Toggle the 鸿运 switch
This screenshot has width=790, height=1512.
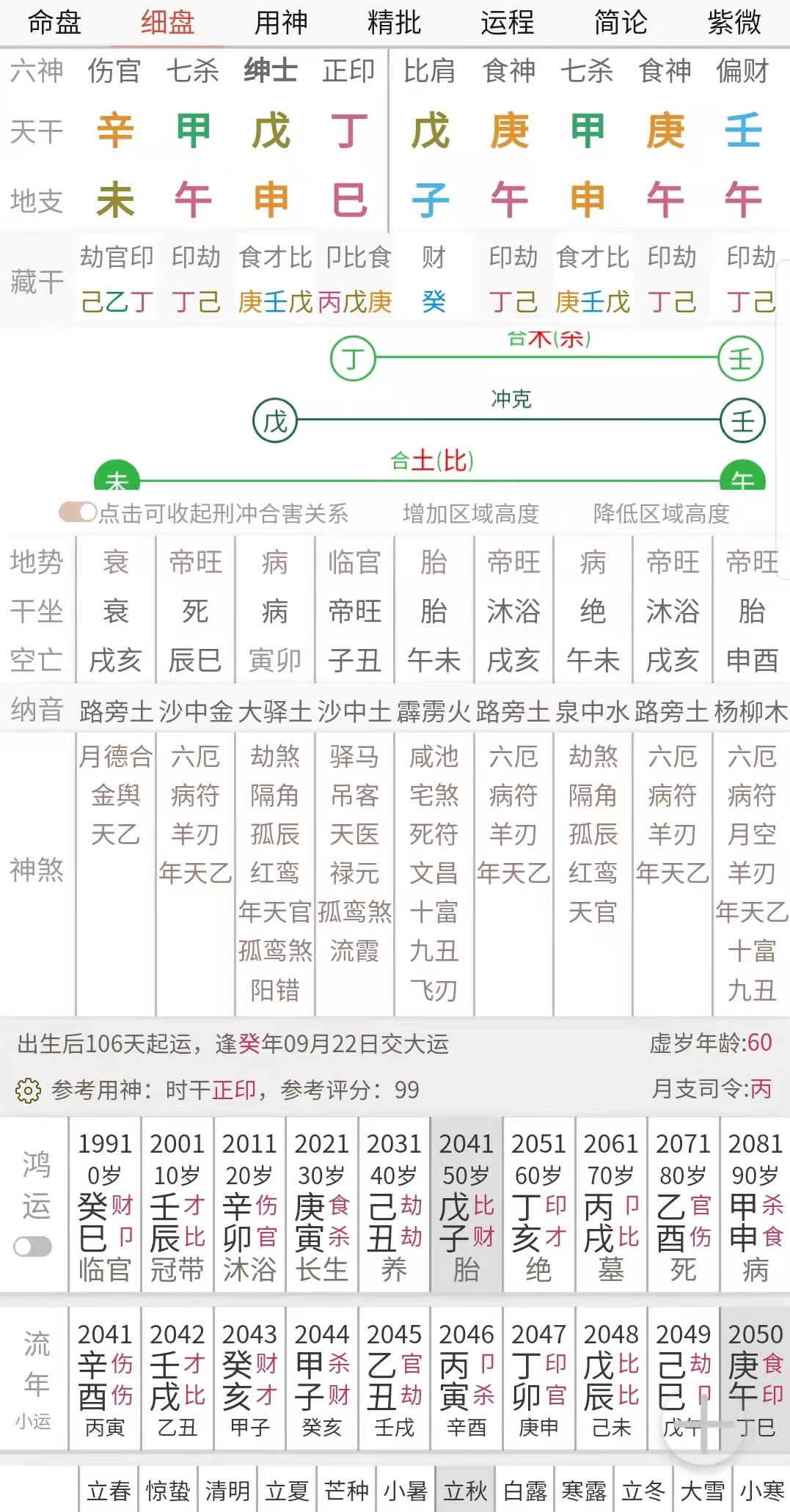(x=33, y=1246)
